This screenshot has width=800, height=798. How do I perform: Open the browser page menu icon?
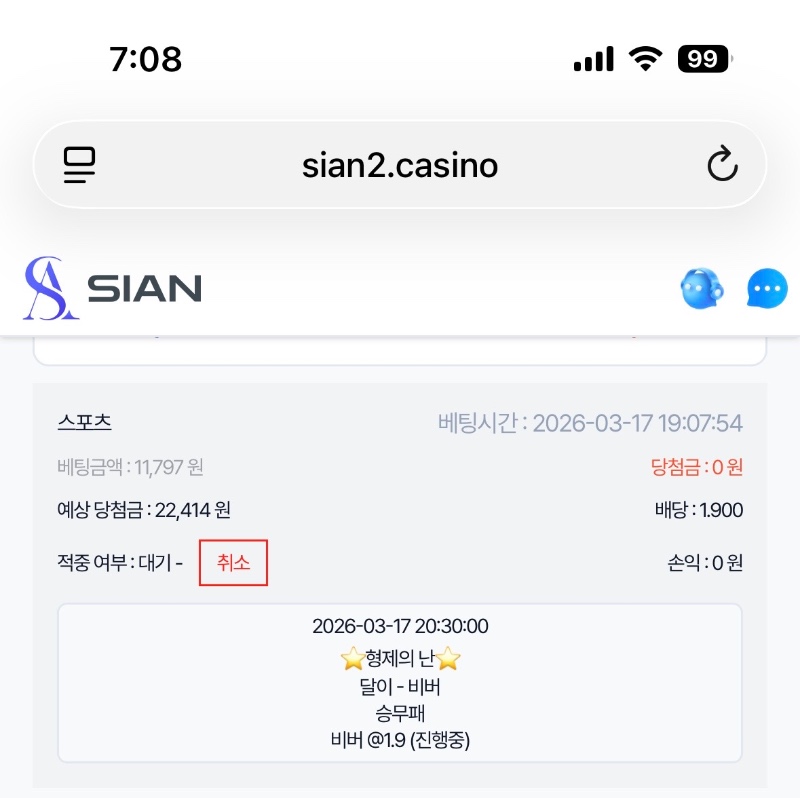coord(79,165)
